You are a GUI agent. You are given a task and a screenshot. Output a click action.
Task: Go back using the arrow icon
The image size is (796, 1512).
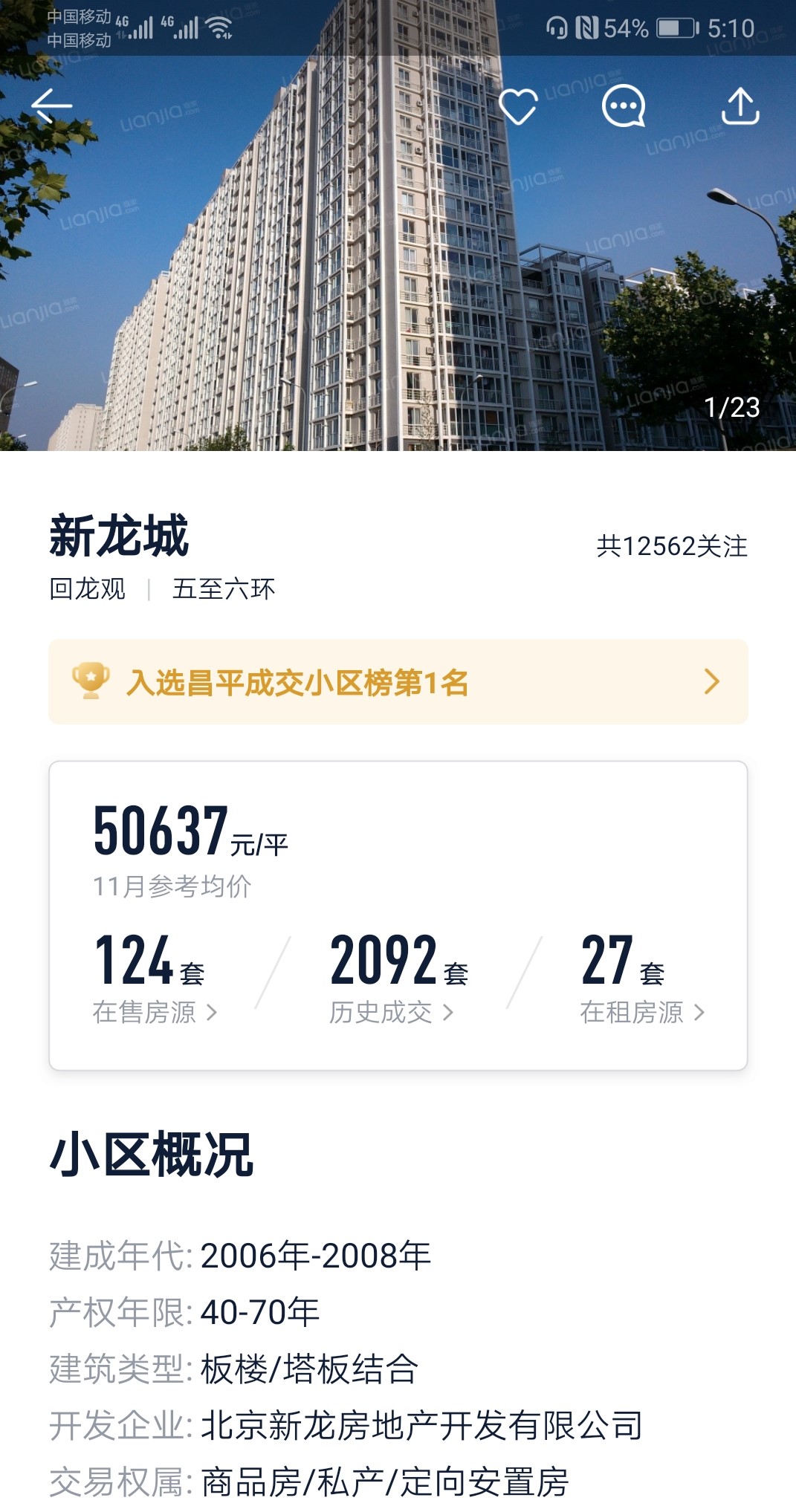[51, 106]
